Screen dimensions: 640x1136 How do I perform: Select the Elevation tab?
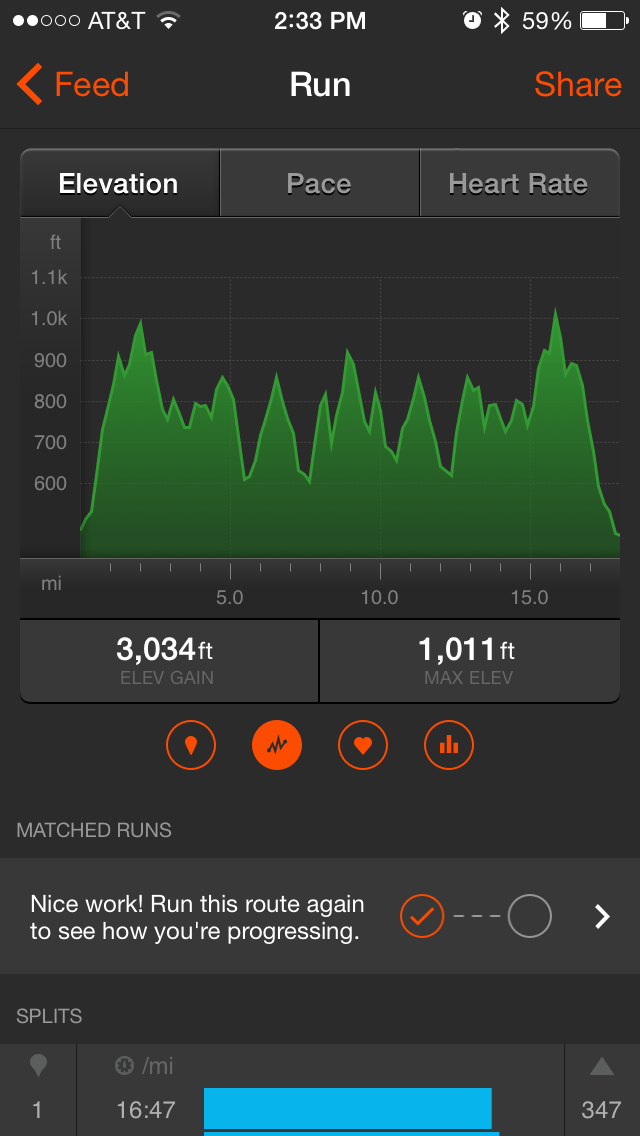[120, 183]
